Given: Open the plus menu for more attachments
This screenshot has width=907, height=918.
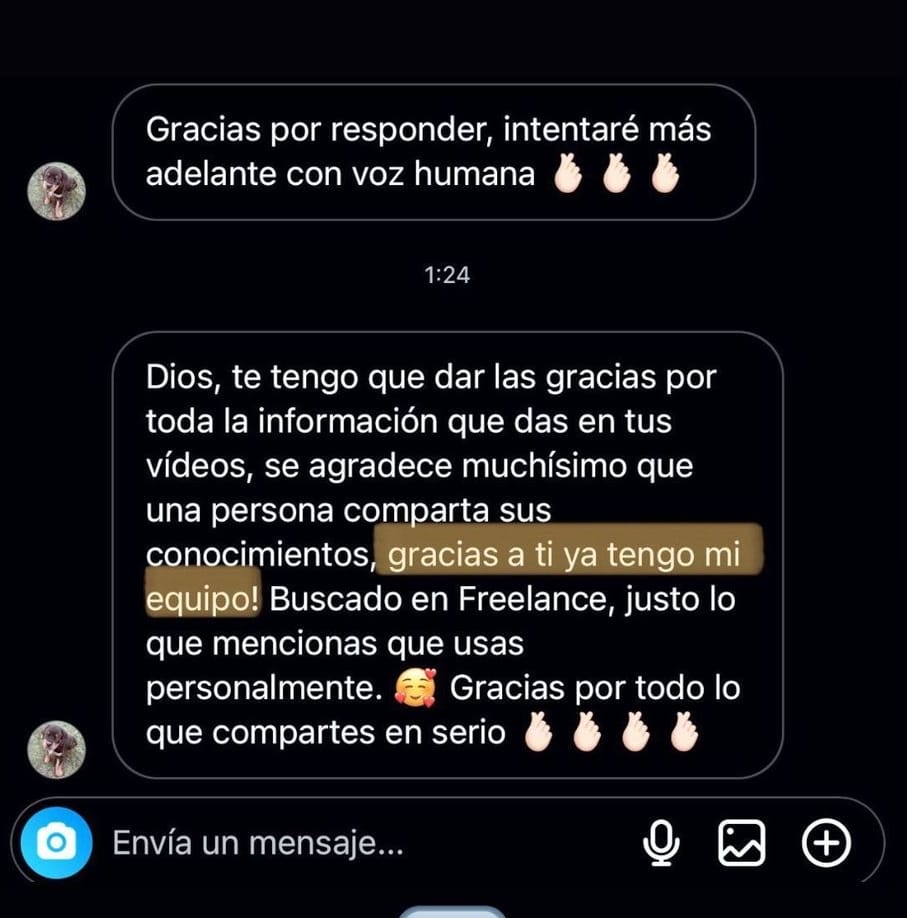Looking at the screenshot, I should point(826,844).
